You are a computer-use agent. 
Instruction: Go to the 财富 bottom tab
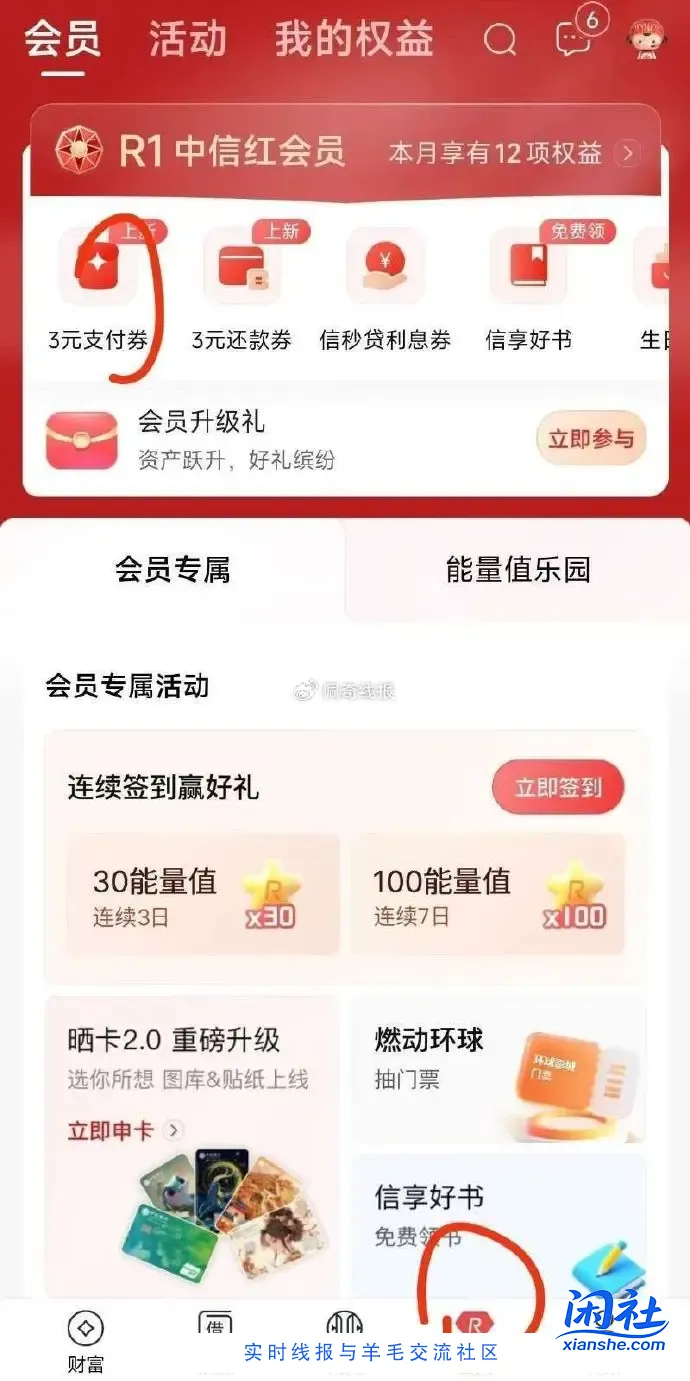tap(86, 1340)
